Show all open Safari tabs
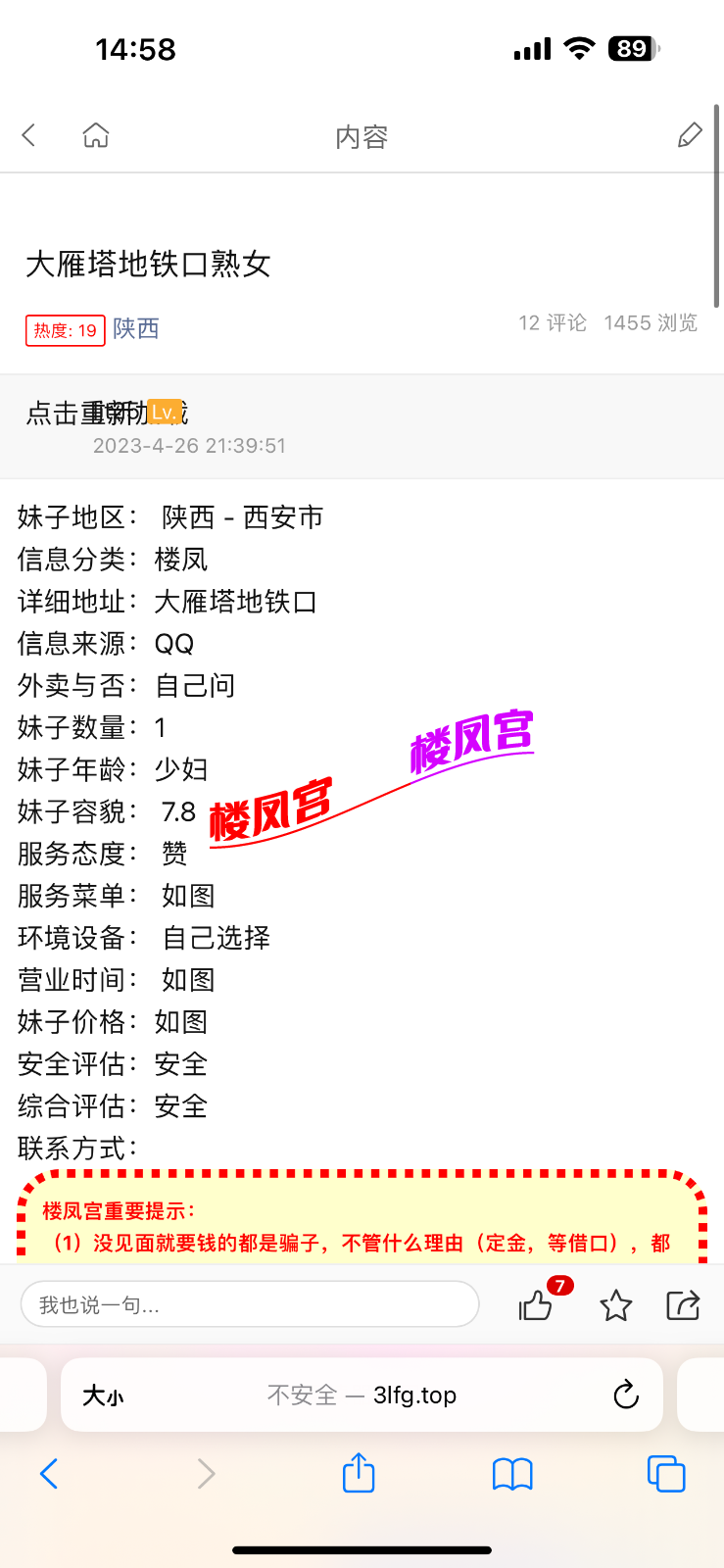This screenshot has height=1568, width=724. pyautogui.click(x=666, y=1473)
